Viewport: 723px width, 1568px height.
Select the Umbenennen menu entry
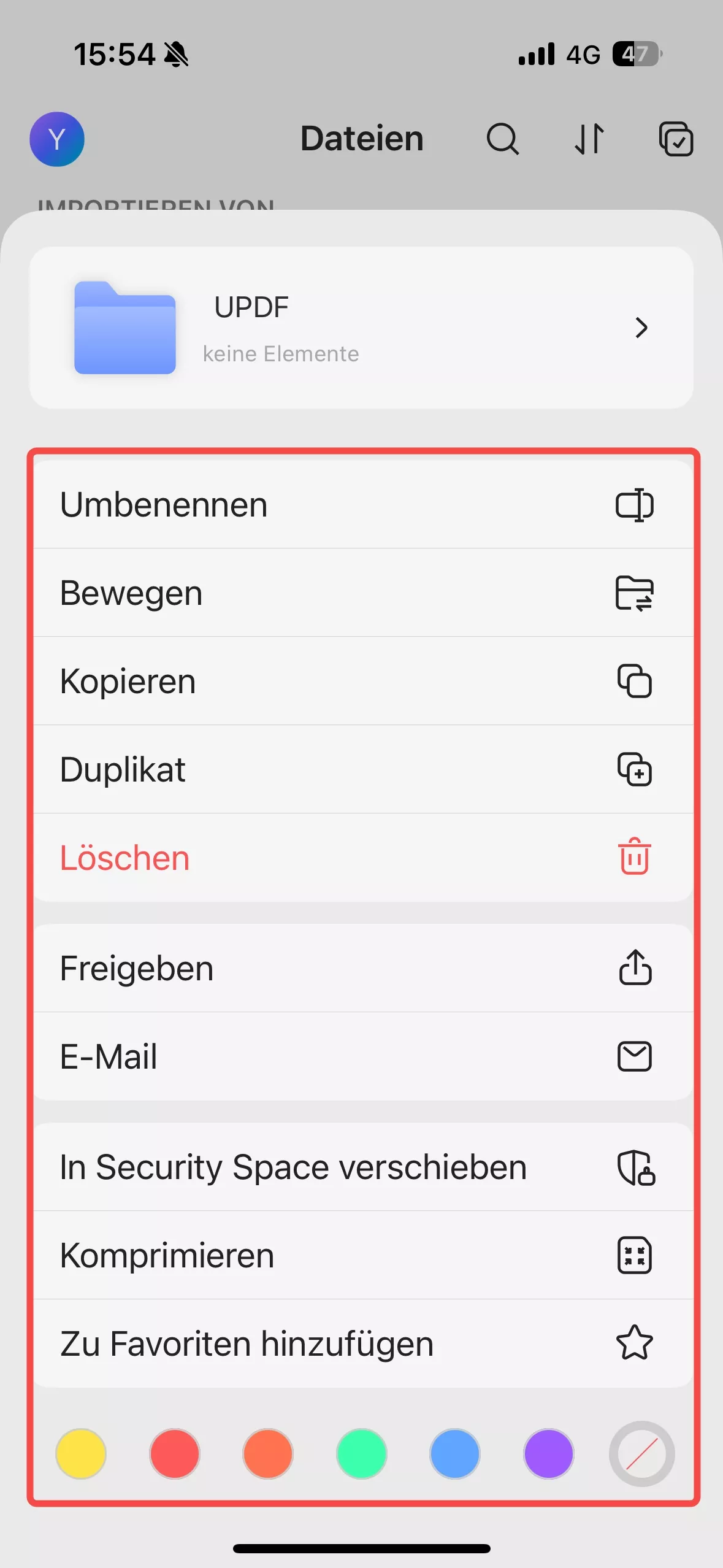click(164, 505)
